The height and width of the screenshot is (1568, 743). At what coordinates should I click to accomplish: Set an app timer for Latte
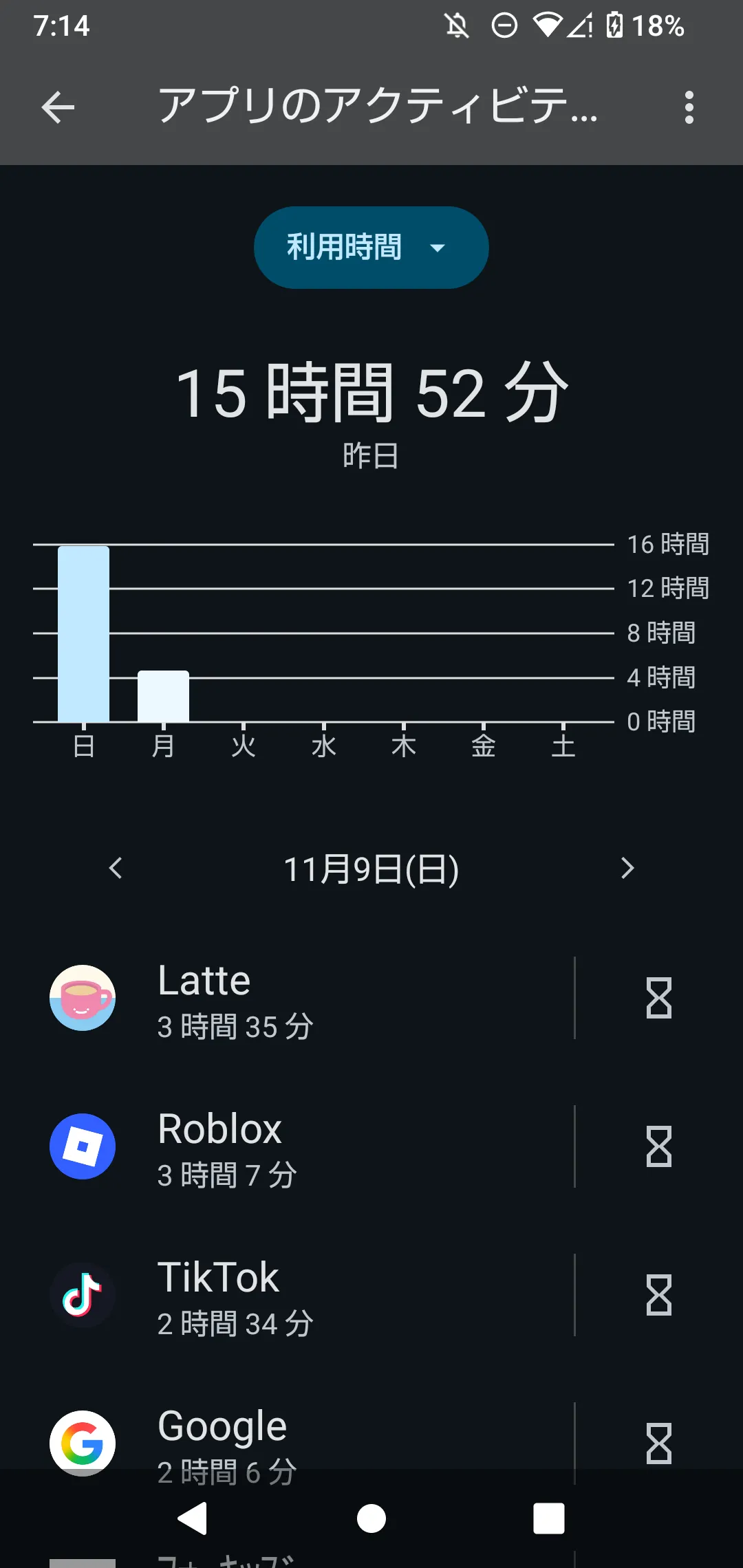[x=658, y=999]
